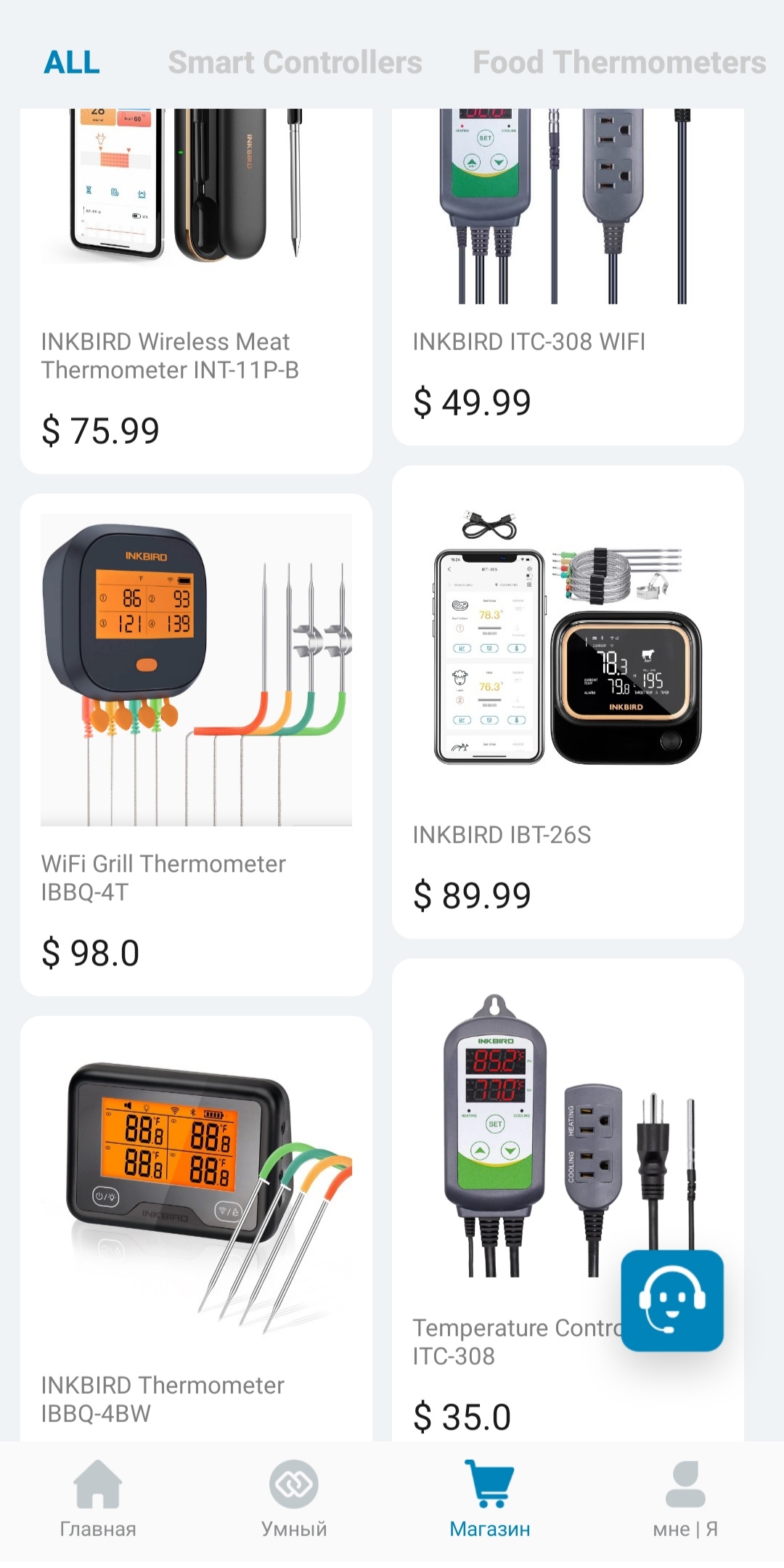The width and height of the screenshot is (784, 1568).
Task: Open the Food Thermometers tab
Action: (x=618, y=62)
